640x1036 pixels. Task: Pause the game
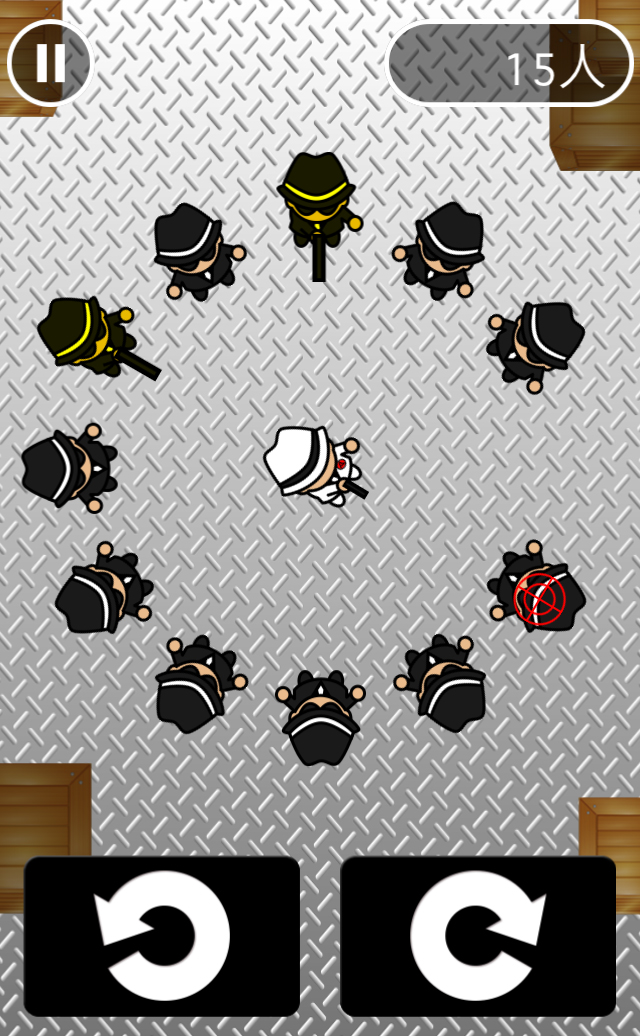49,63
